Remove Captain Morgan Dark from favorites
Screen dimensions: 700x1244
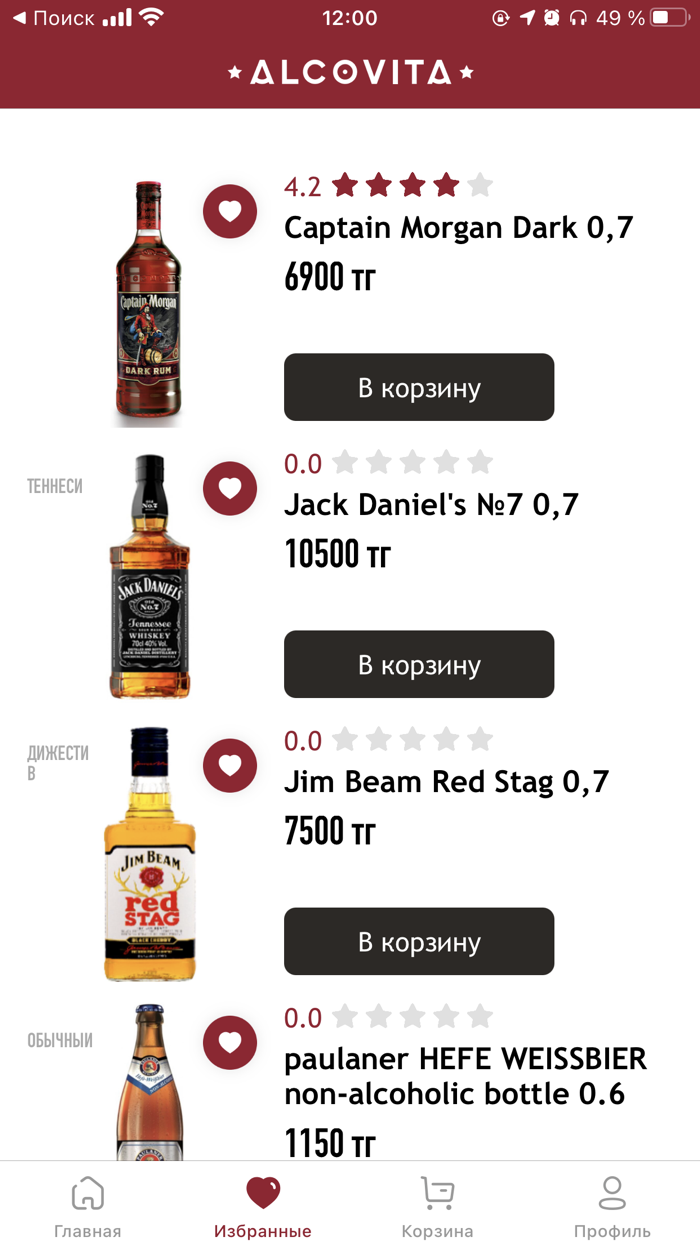click(230, 212)
